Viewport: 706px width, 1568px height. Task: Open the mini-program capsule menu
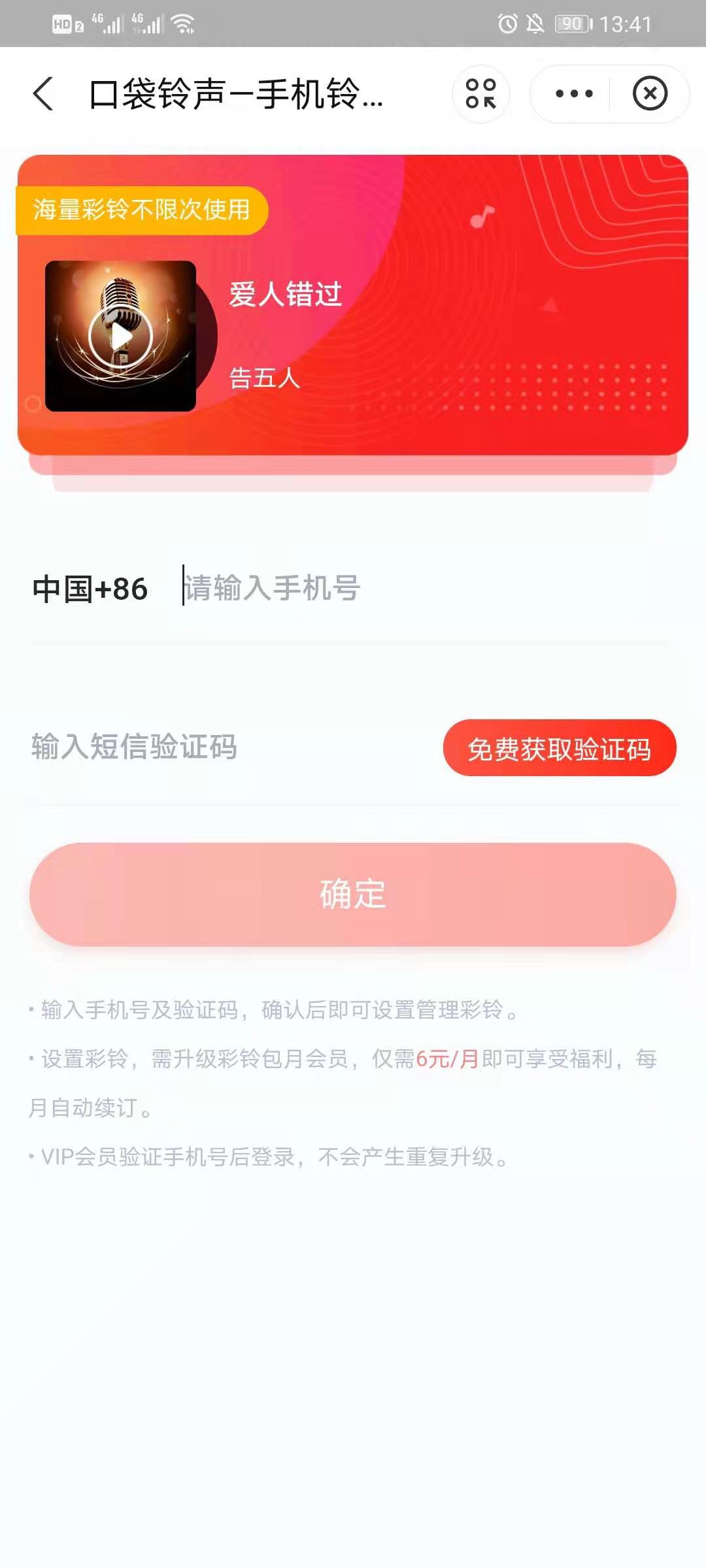481,95
